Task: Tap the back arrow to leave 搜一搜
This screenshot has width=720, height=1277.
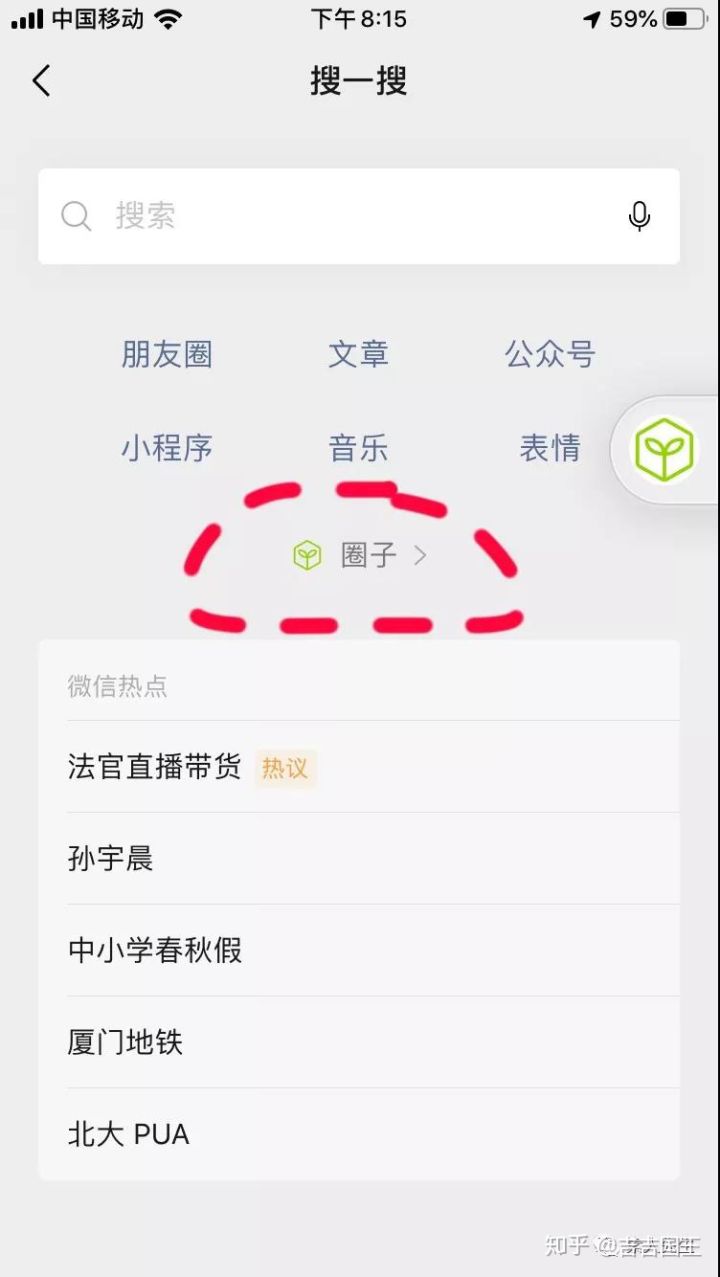Action: coord(40,81)
